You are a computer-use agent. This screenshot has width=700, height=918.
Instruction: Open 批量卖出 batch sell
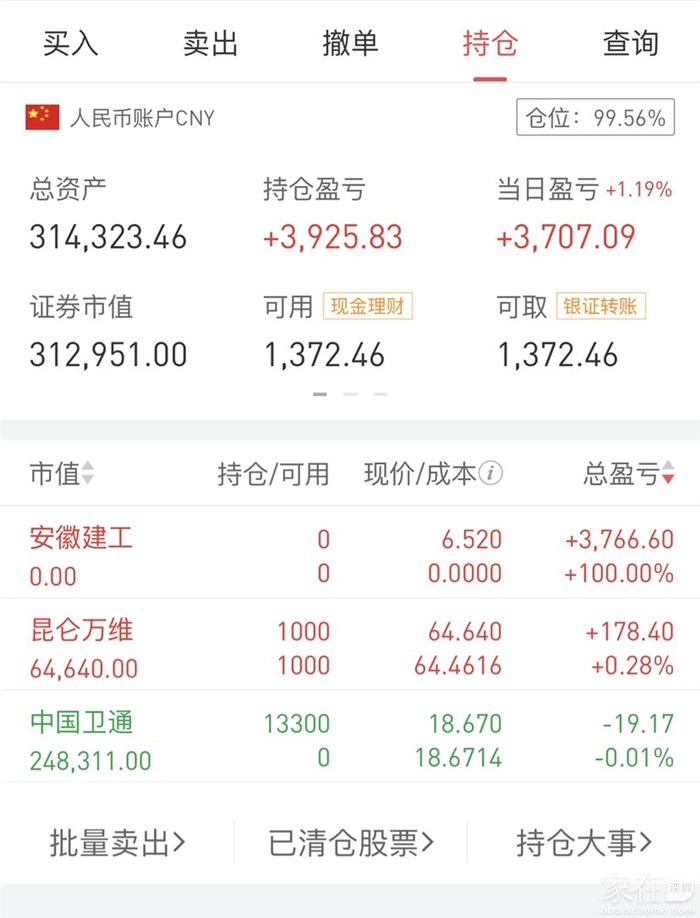pyautogui.click(x=118, y=843)
